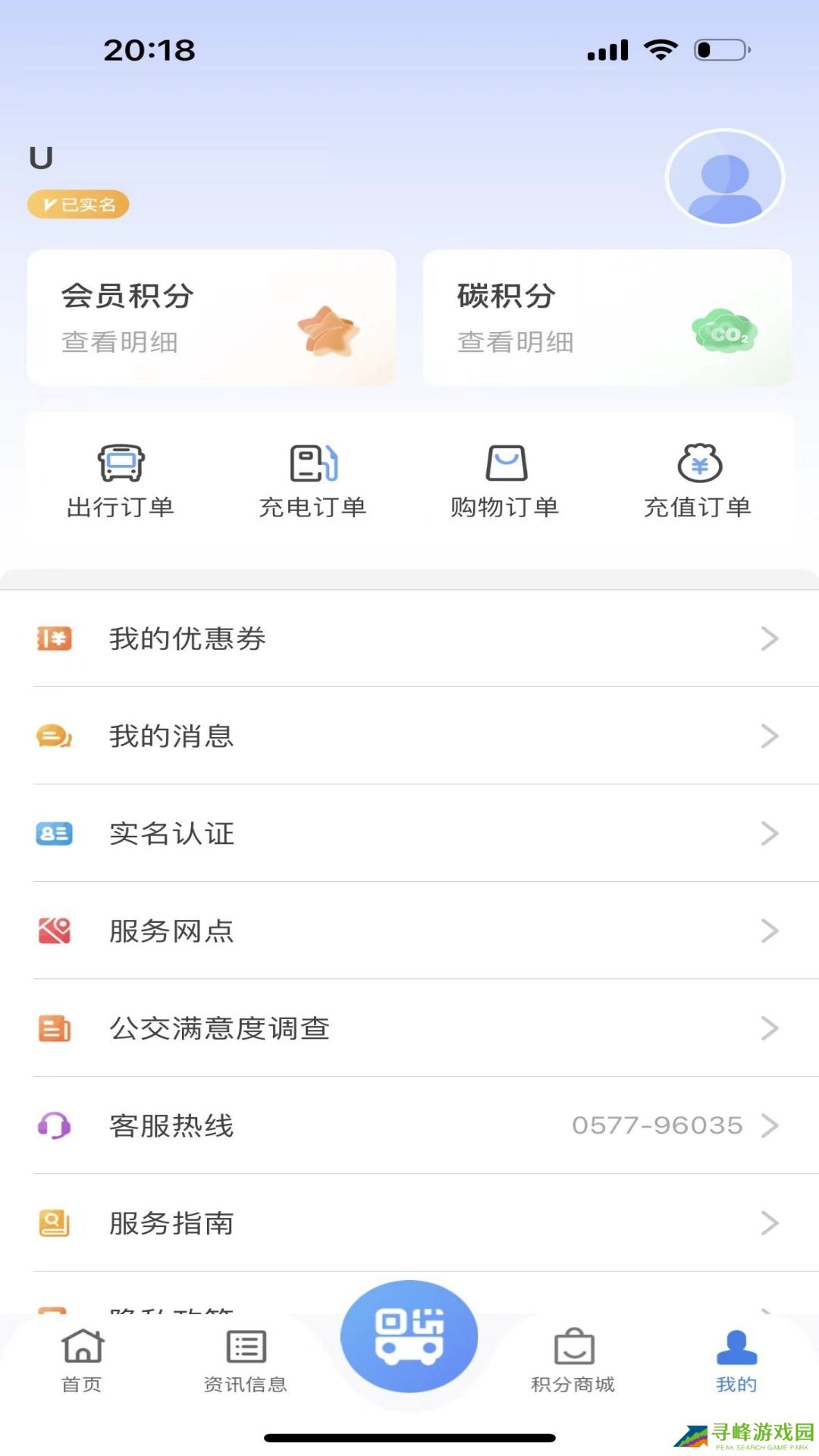This screenshot has height=1456, width=819.
Task: Open 我的消息 messages row
Action: coord(409,736)
